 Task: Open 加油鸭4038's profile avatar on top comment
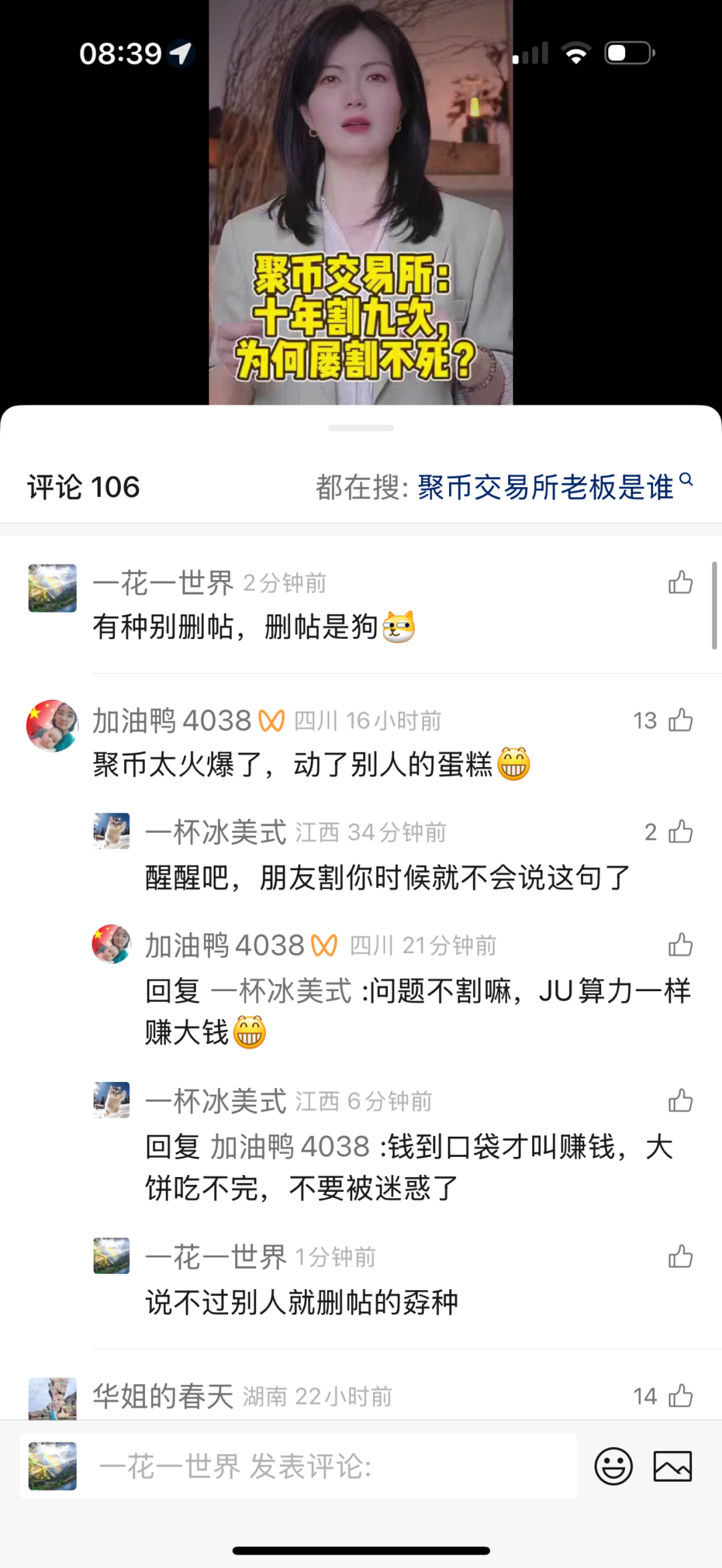coord(52,726)
